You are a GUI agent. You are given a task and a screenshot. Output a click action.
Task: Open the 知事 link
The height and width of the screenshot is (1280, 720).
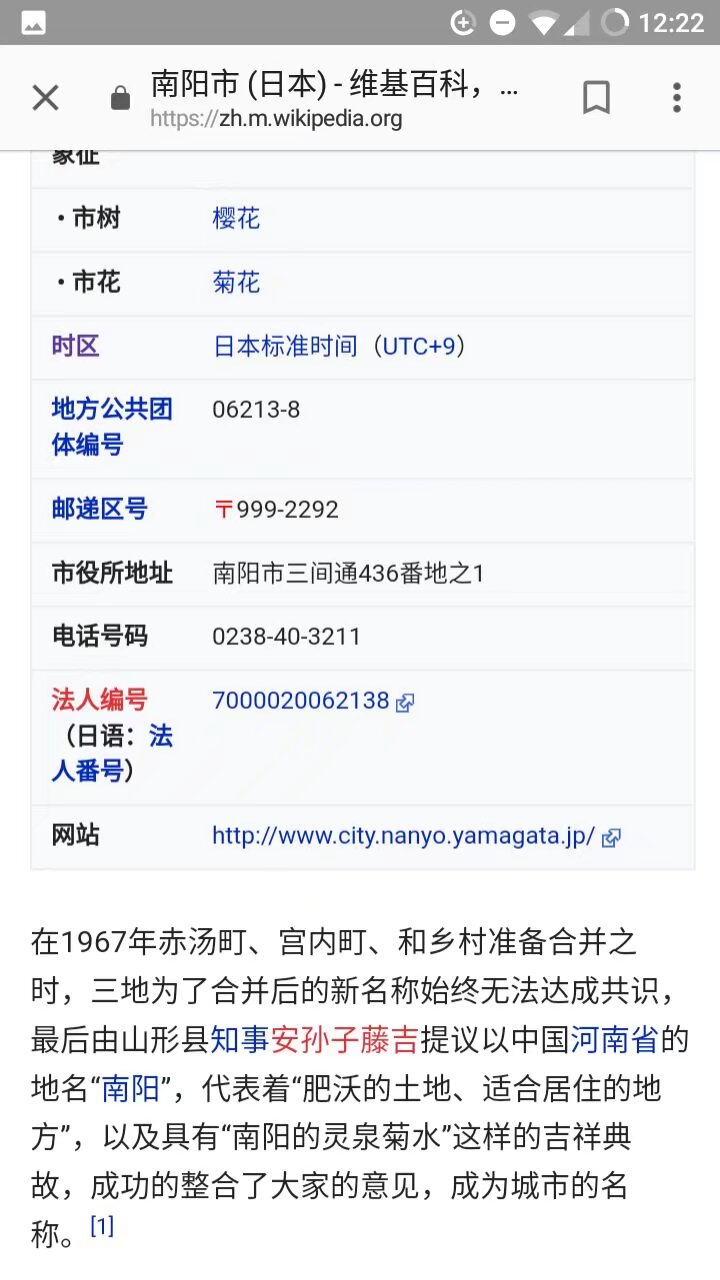click(x=239, y=1040)
